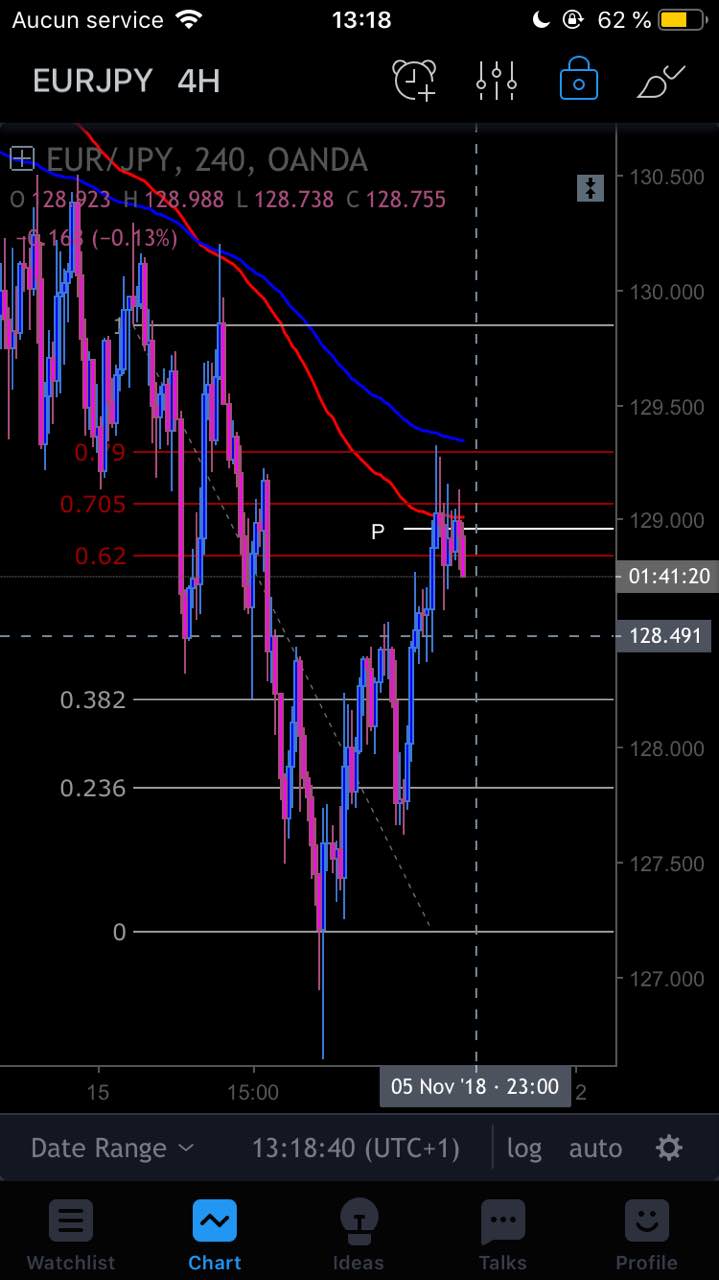Switch to the Talks tab
Viewport: 719px width, 1280px height.
[x=503, y=1235]
